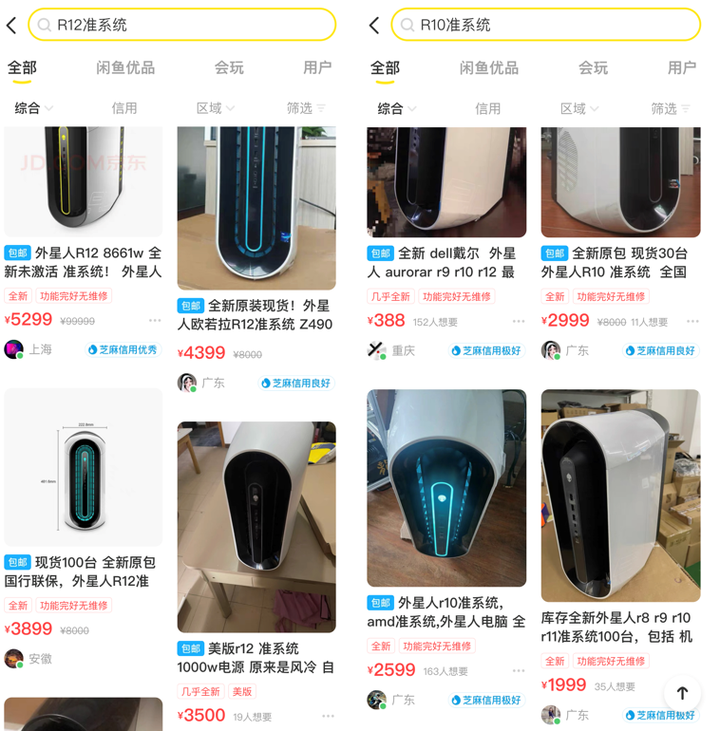The image size is (720, 731).
Task: Sort R10 results by 信用
Action: click(488, 109)
